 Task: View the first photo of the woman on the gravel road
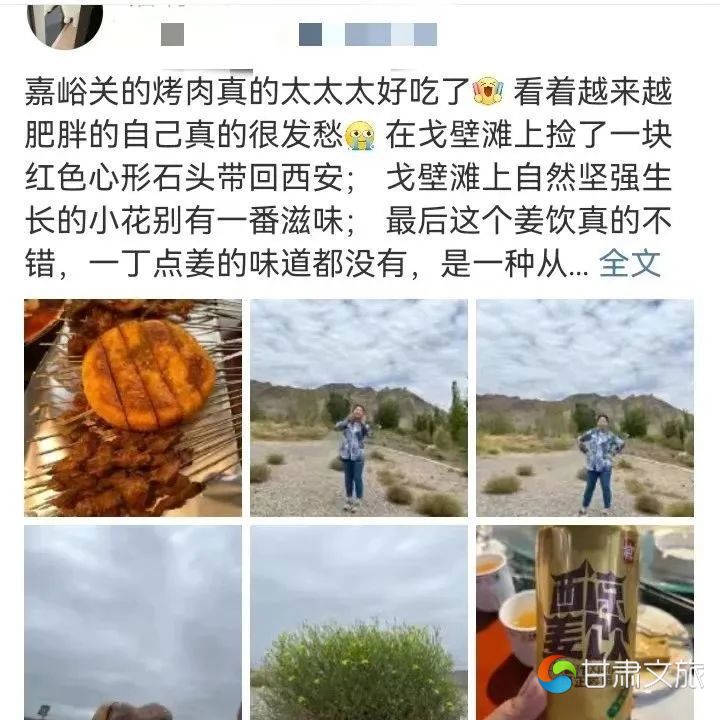tap(359, 407)
